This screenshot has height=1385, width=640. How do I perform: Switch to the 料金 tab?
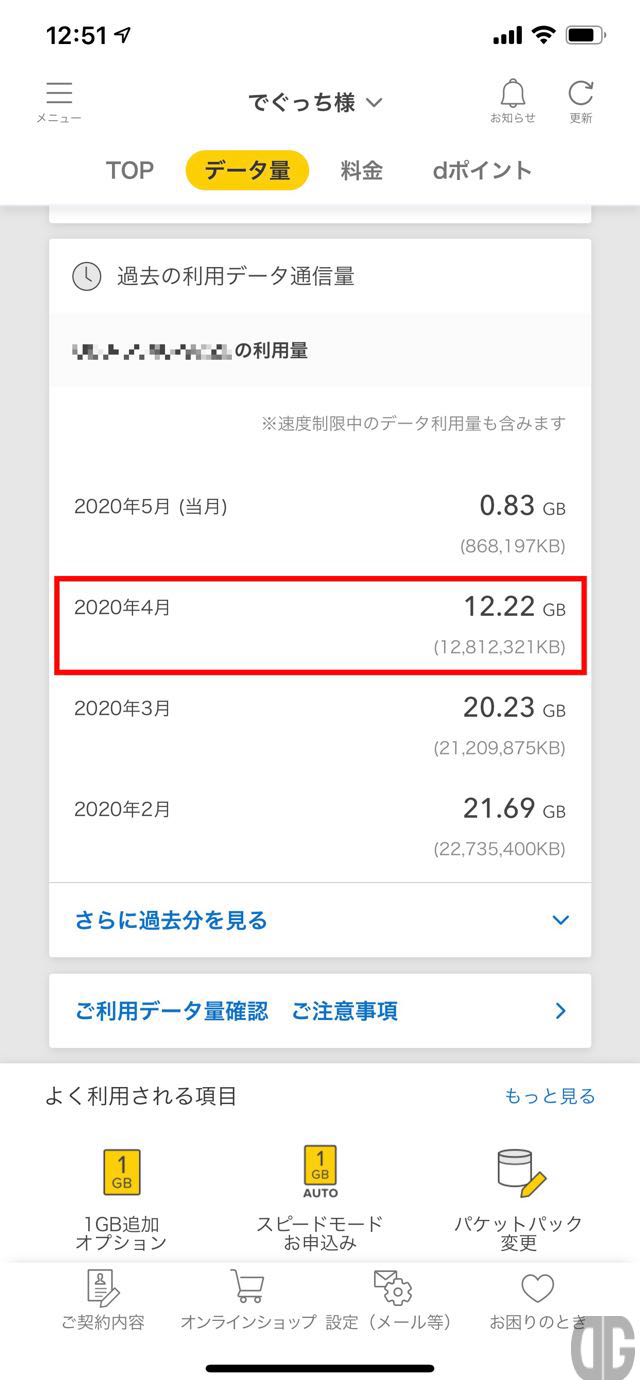[x=361, y=170]
